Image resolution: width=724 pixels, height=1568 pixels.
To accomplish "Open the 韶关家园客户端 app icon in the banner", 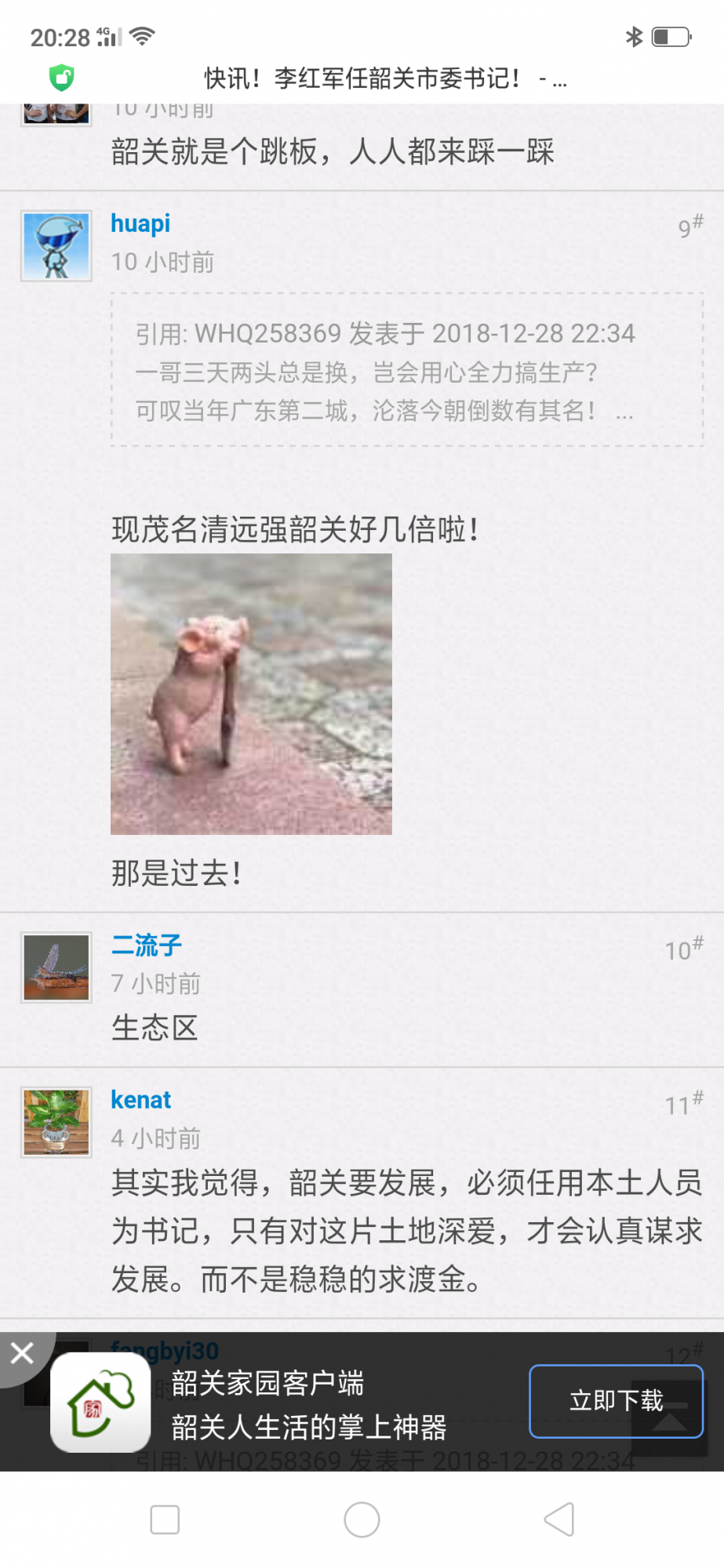I will point(100,1403).
